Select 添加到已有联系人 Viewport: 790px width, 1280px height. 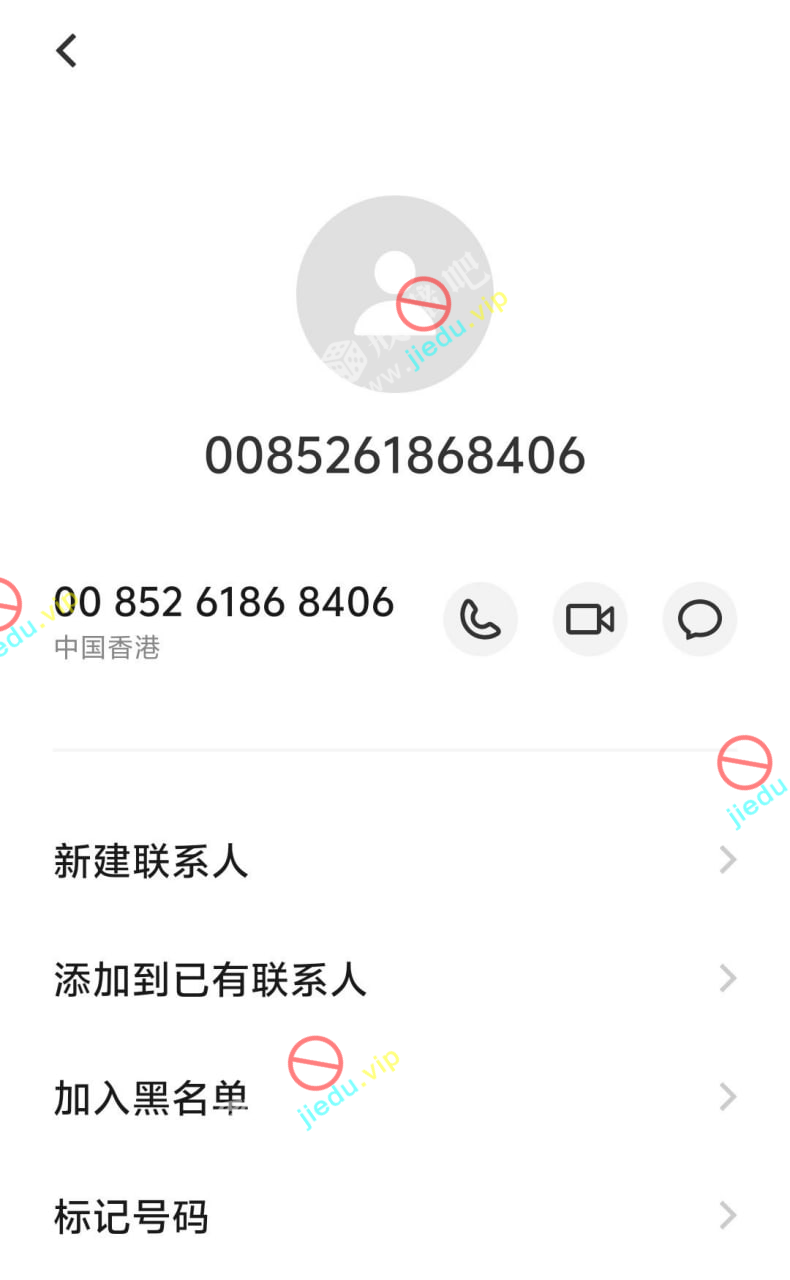pyautogui.click(x=394, y=979)
